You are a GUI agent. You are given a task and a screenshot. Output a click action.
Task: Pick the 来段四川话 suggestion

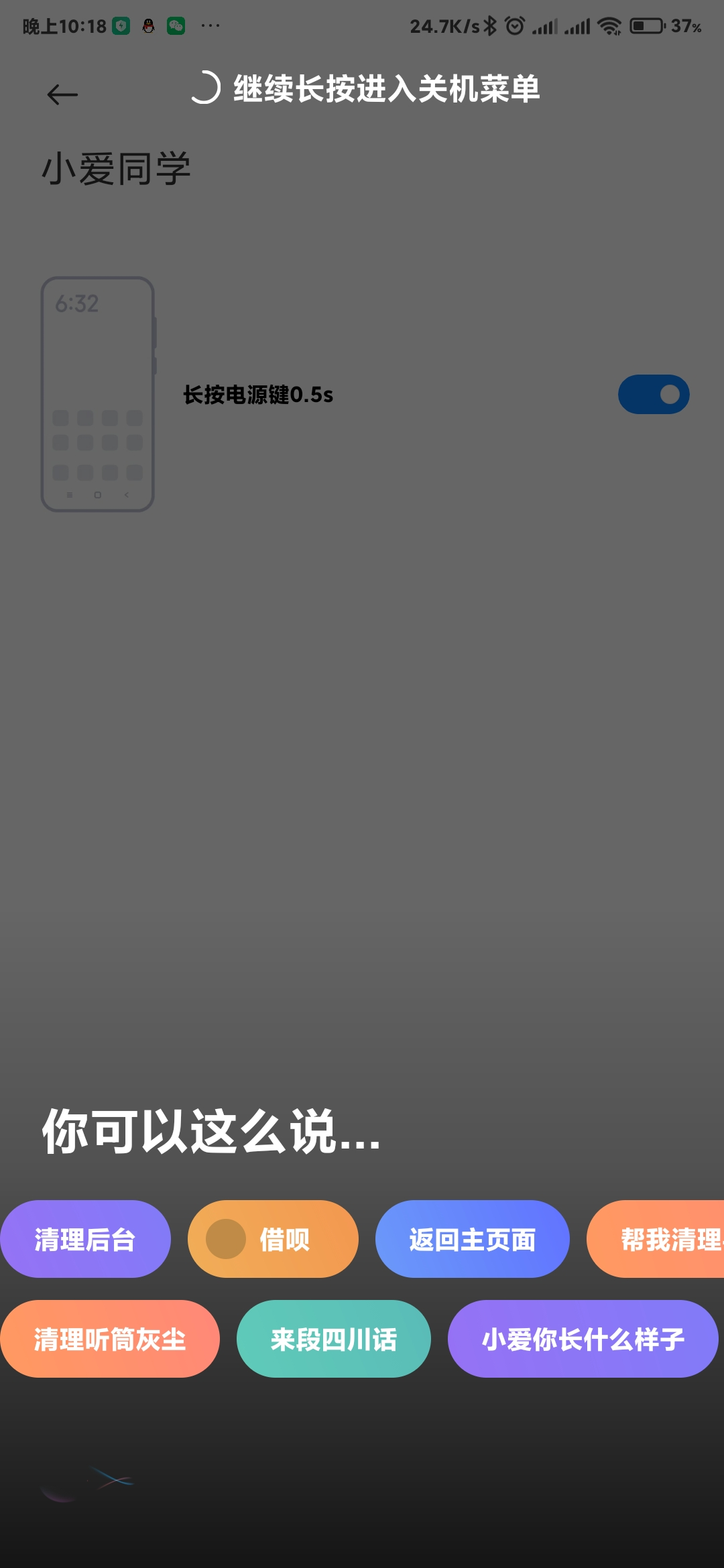click(333, 1339)
